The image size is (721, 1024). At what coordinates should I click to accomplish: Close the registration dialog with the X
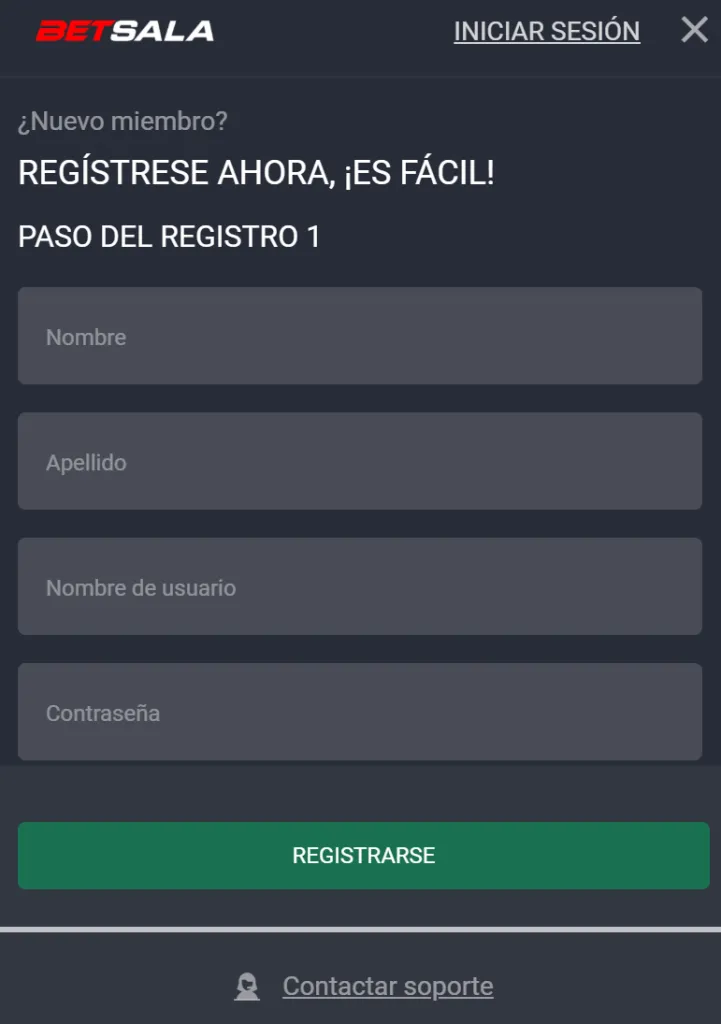tap(694, 30)
